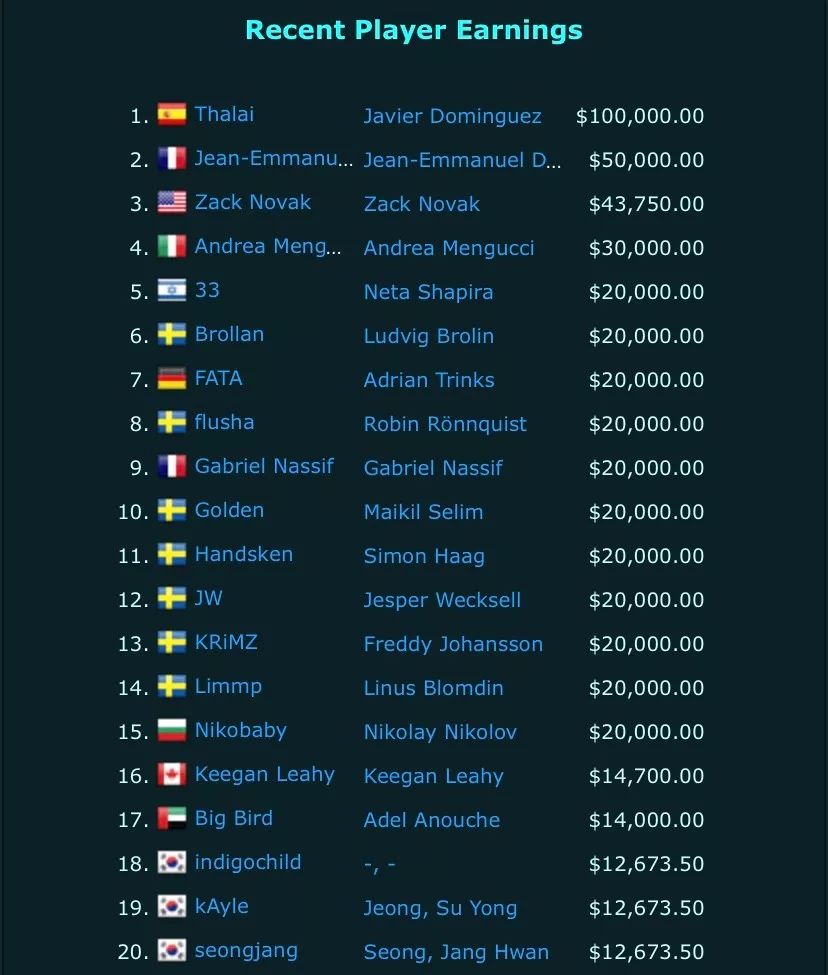View Nikobaby's player page

click(240, 730)
